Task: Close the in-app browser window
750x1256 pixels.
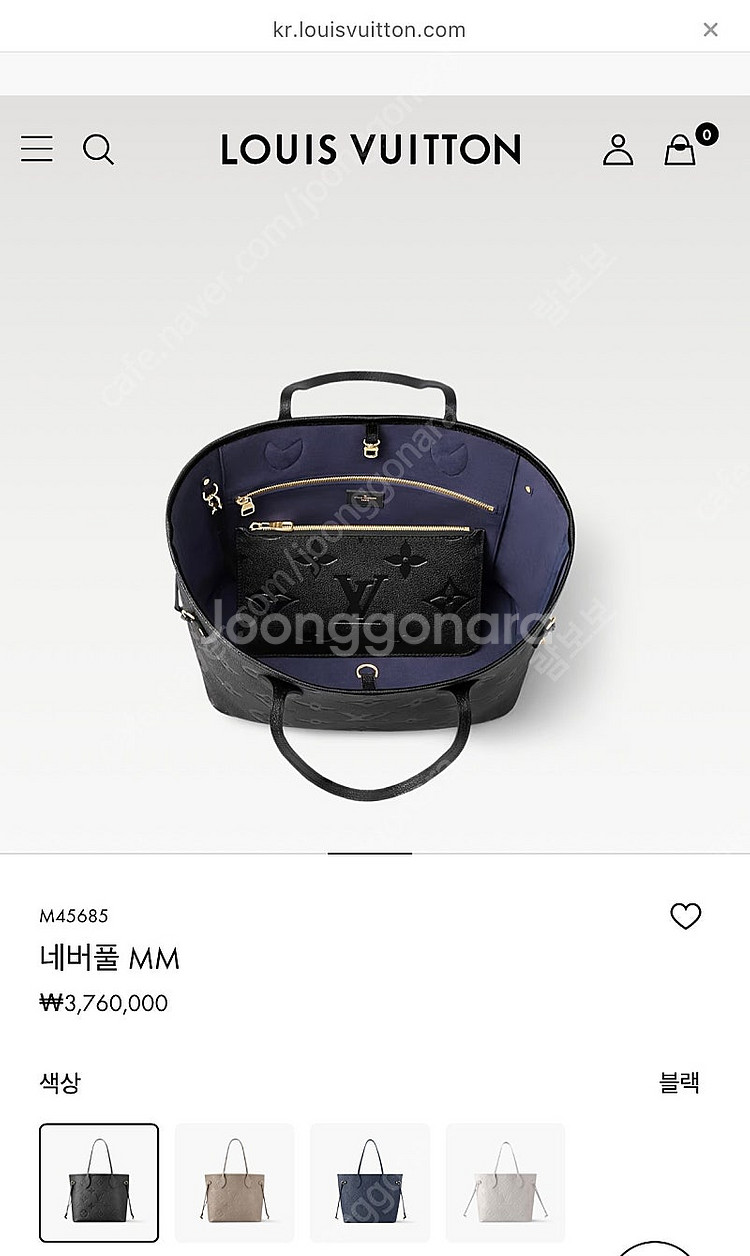Action: coord(710,30)
